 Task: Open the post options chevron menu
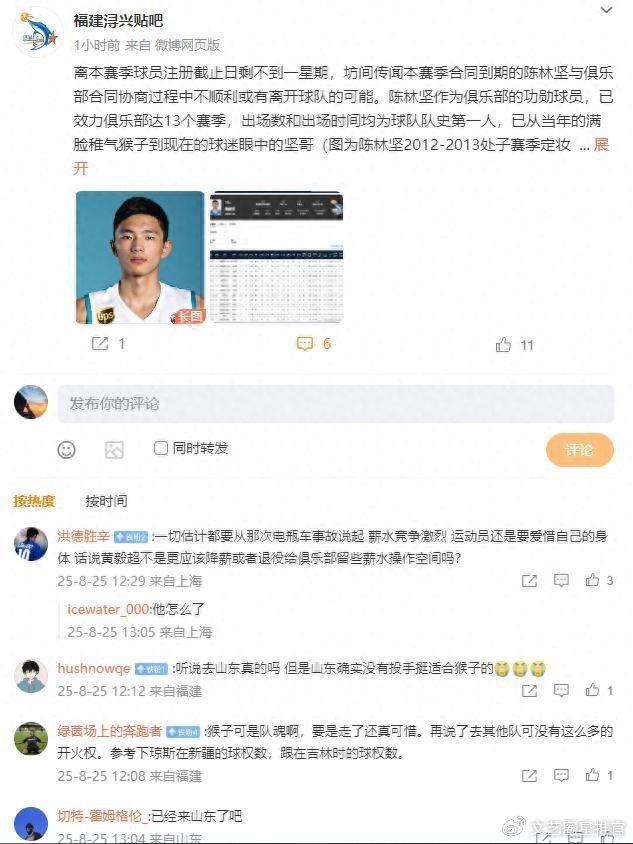[x=606, y=11]
